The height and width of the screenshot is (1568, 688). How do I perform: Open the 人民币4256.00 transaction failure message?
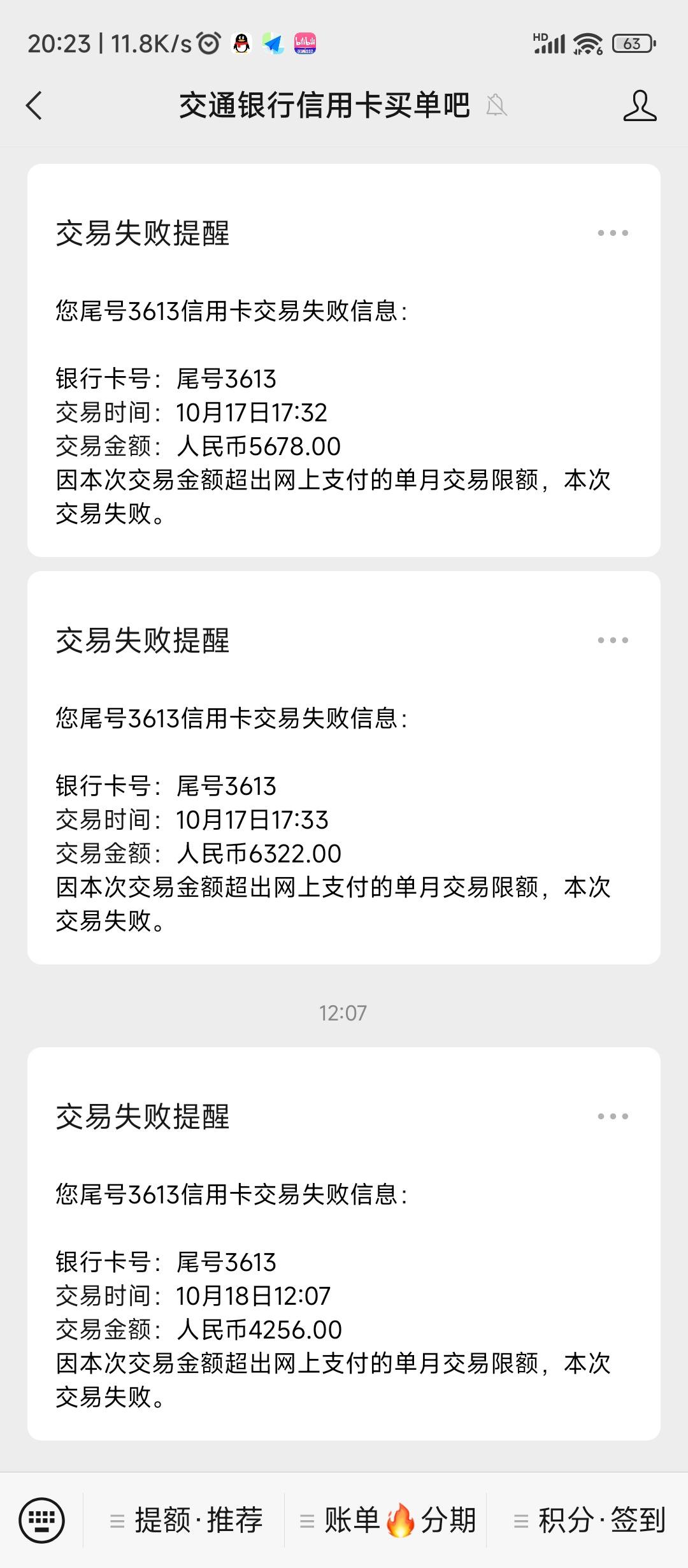pos(344,1244)
